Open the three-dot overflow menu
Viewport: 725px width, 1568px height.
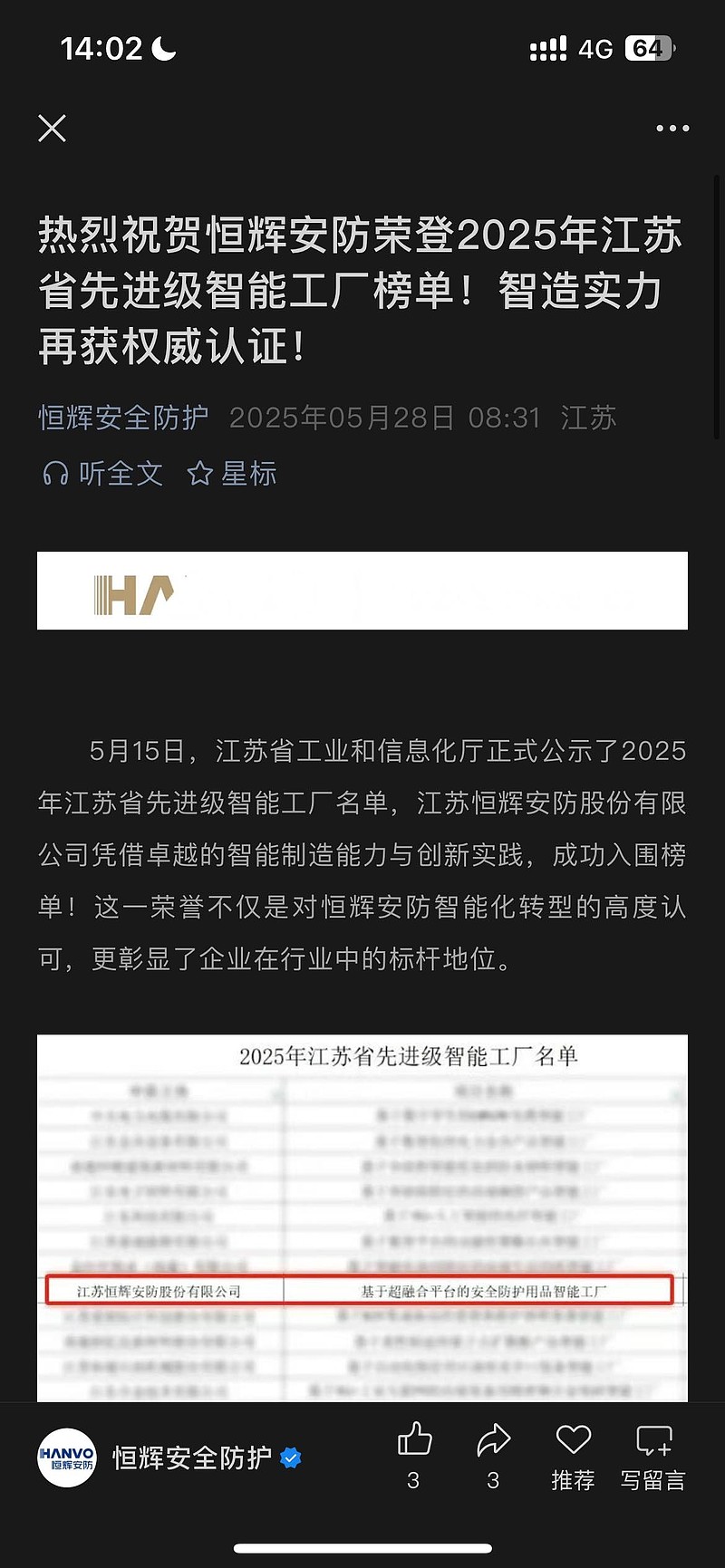coord(672,129)
